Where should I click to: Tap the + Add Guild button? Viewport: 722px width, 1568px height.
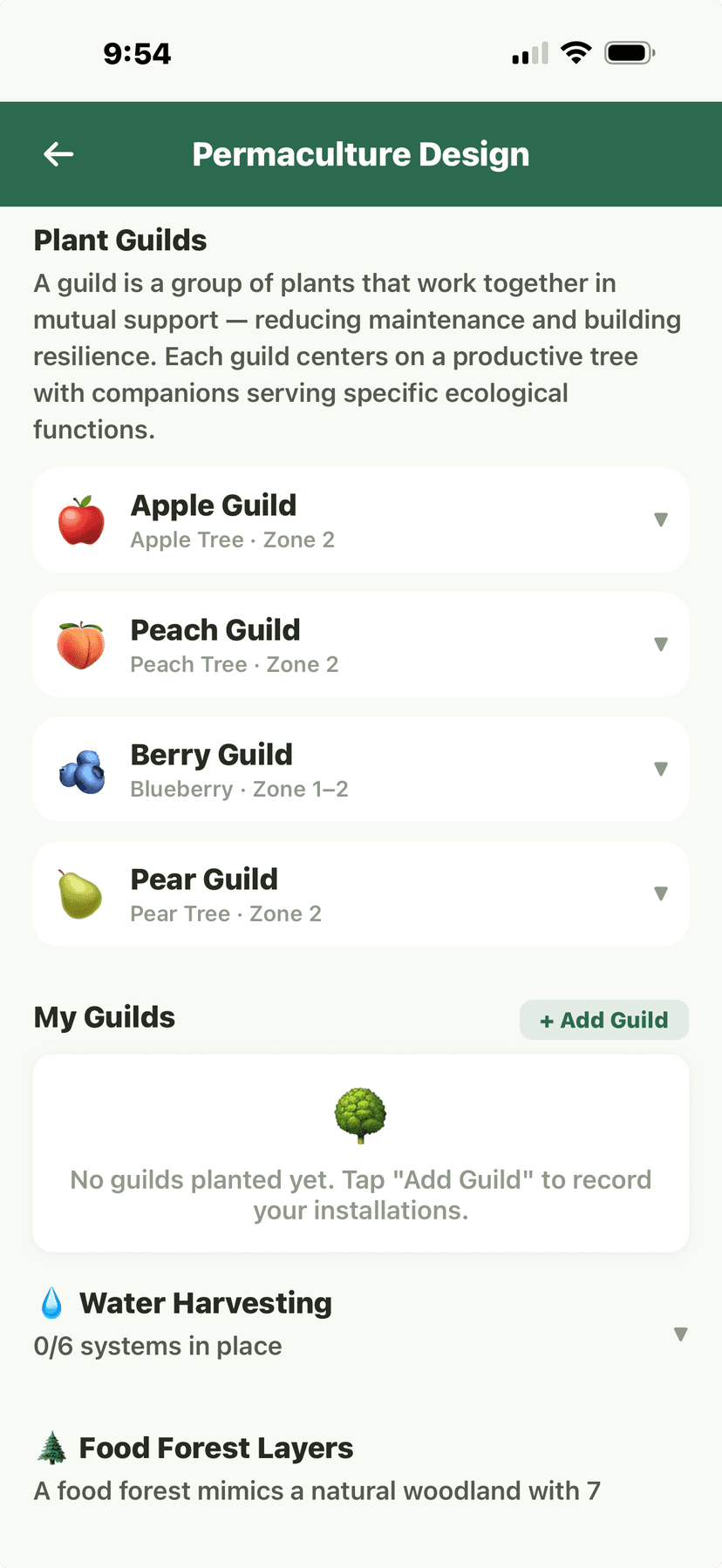tap(603, 1019)
